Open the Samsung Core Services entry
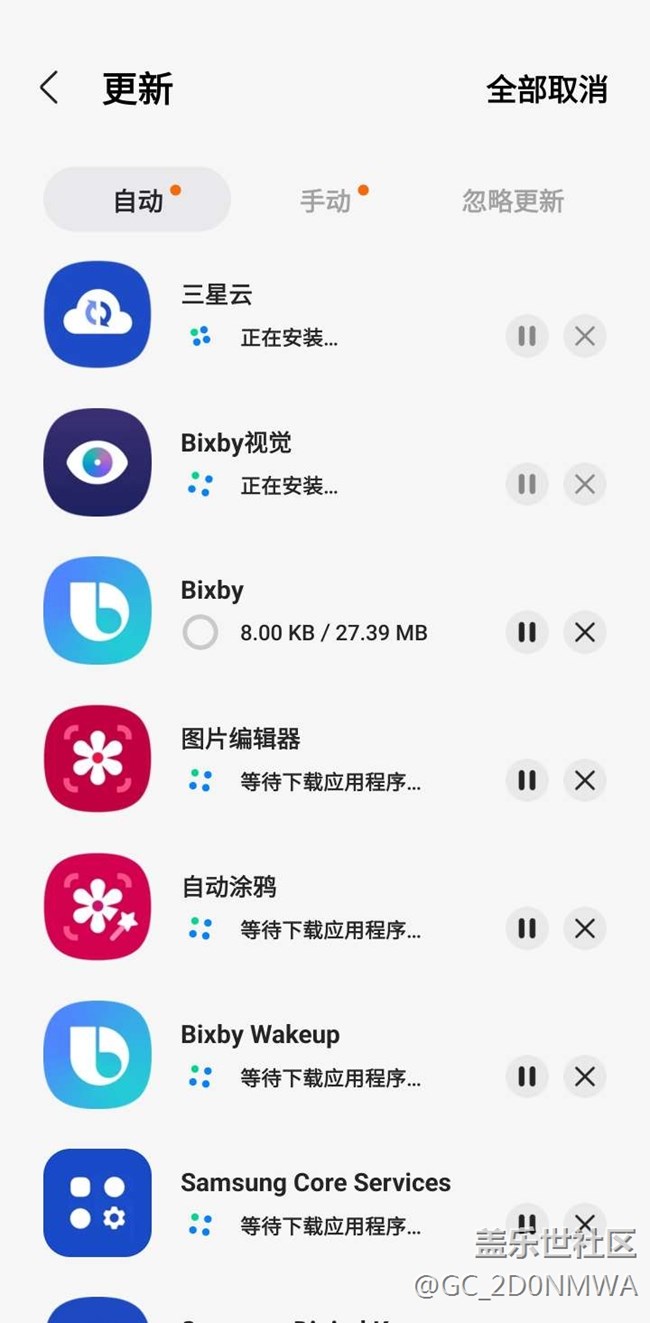 pos(315,1183)
